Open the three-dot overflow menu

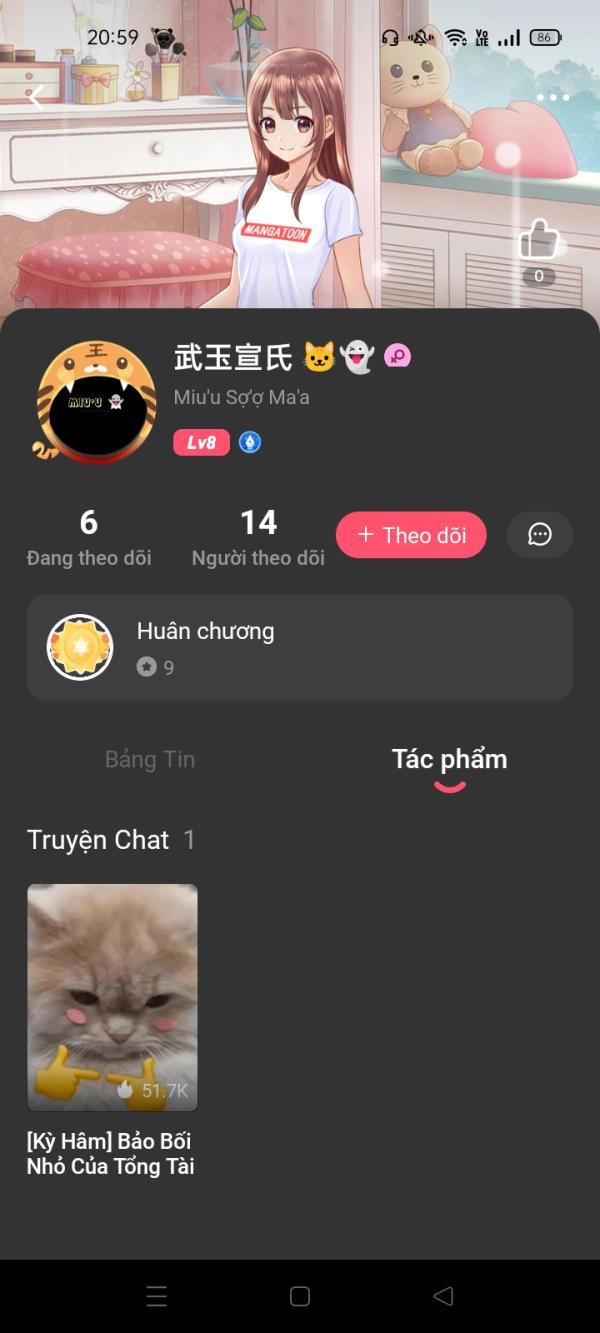pyautogui.click(x=552, y=97)
